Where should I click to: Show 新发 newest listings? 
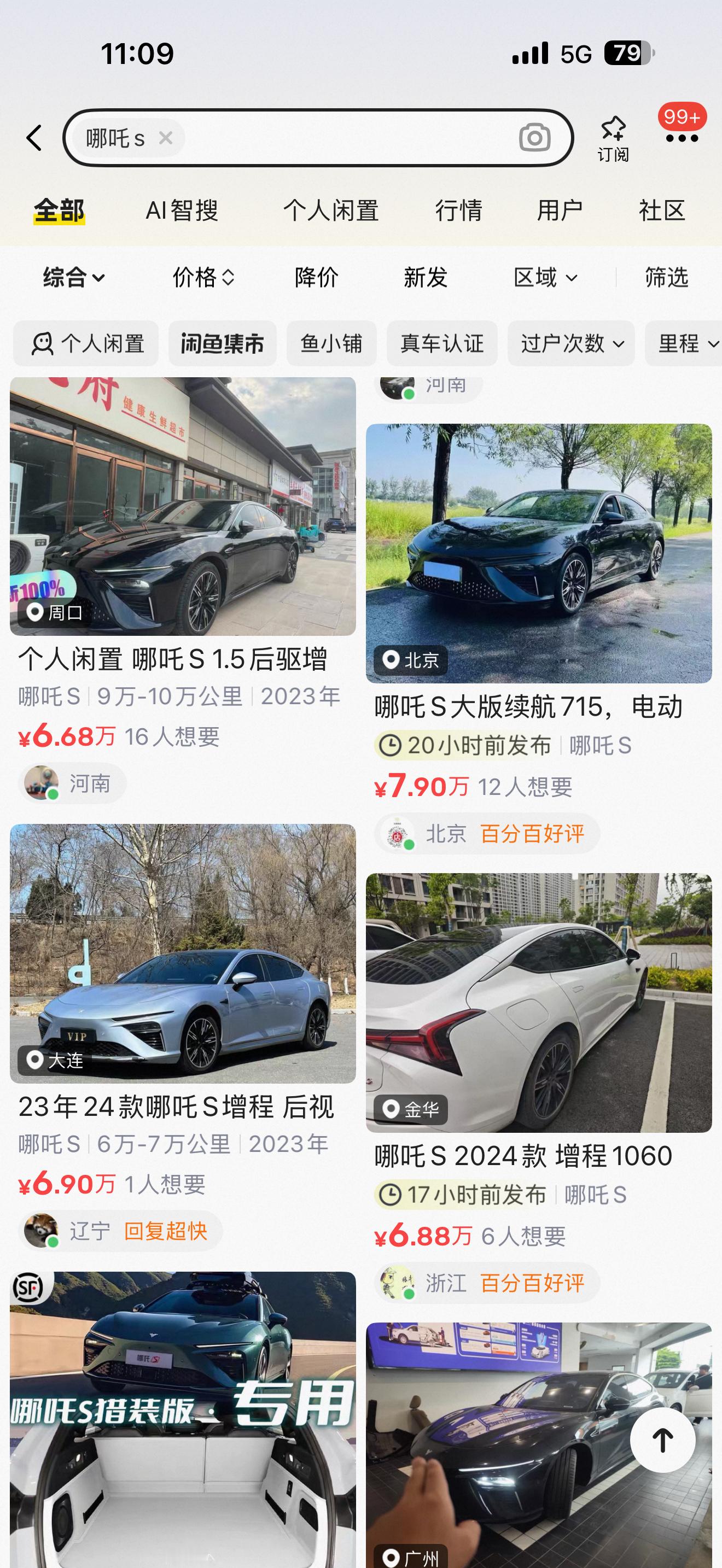coord(426,278)
